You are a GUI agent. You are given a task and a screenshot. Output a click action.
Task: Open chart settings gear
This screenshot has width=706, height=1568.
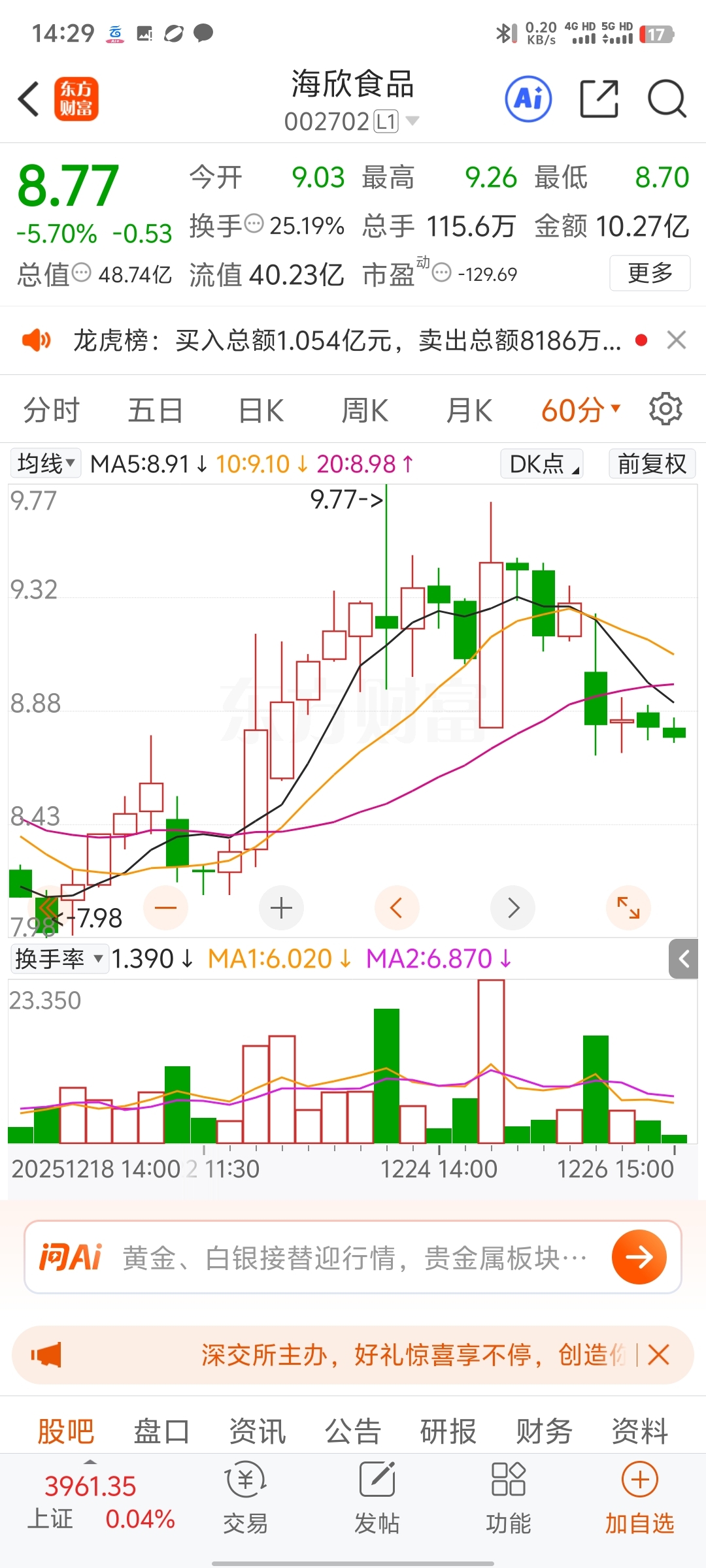tap(665, 410)
